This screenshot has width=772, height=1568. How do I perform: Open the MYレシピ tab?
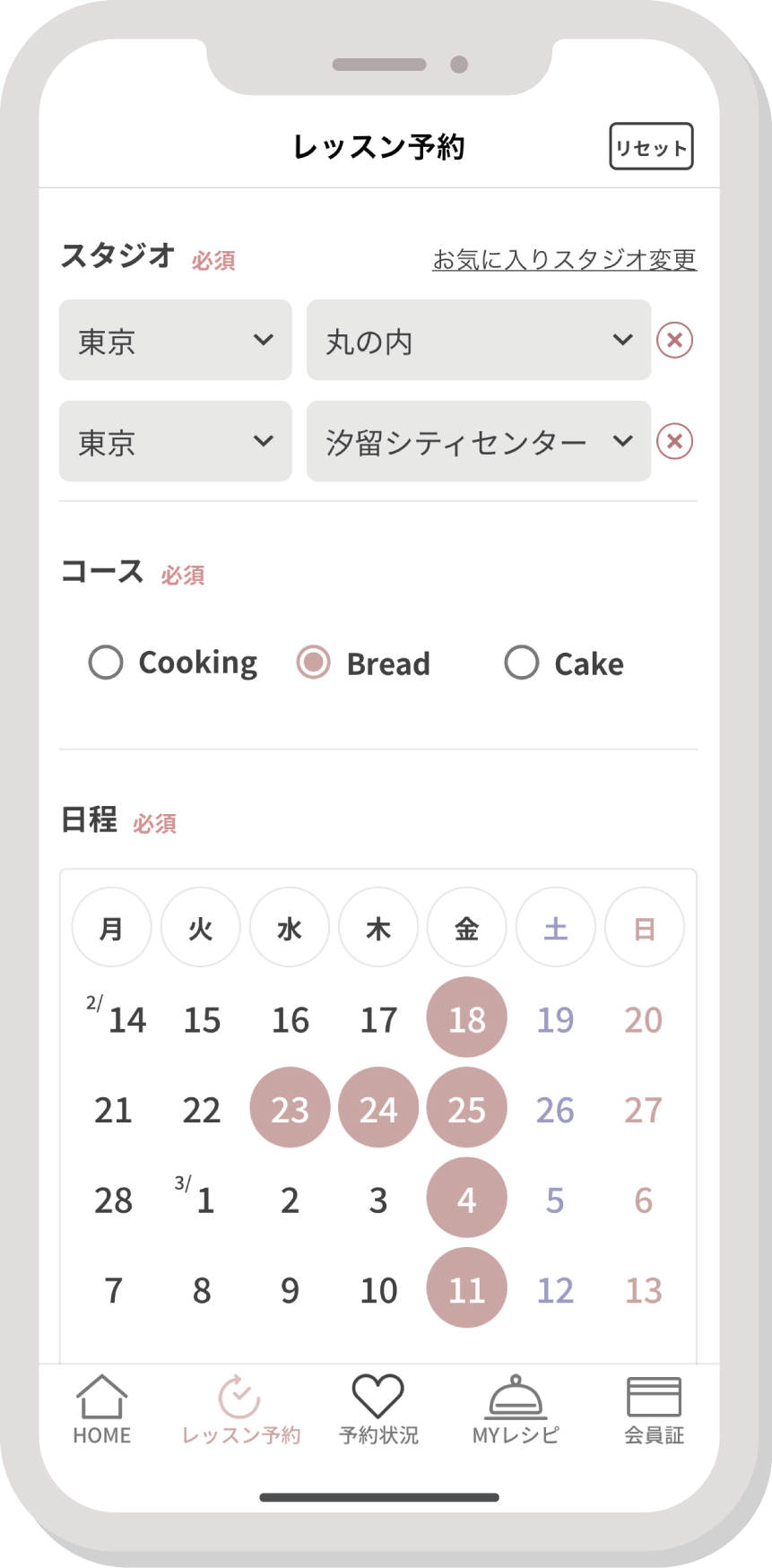(x=516, y=1410)
